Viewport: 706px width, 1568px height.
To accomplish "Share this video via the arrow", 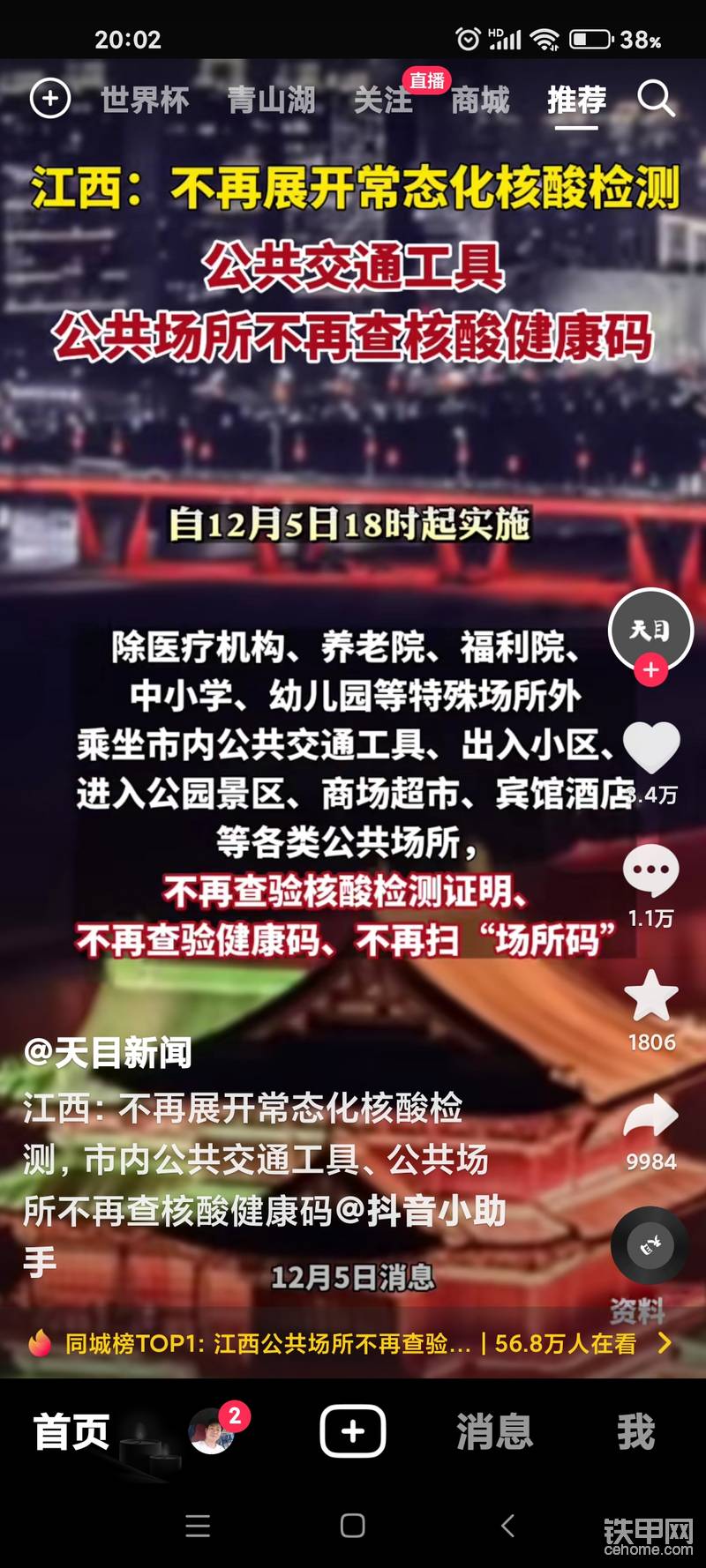I will point(651,1116).
